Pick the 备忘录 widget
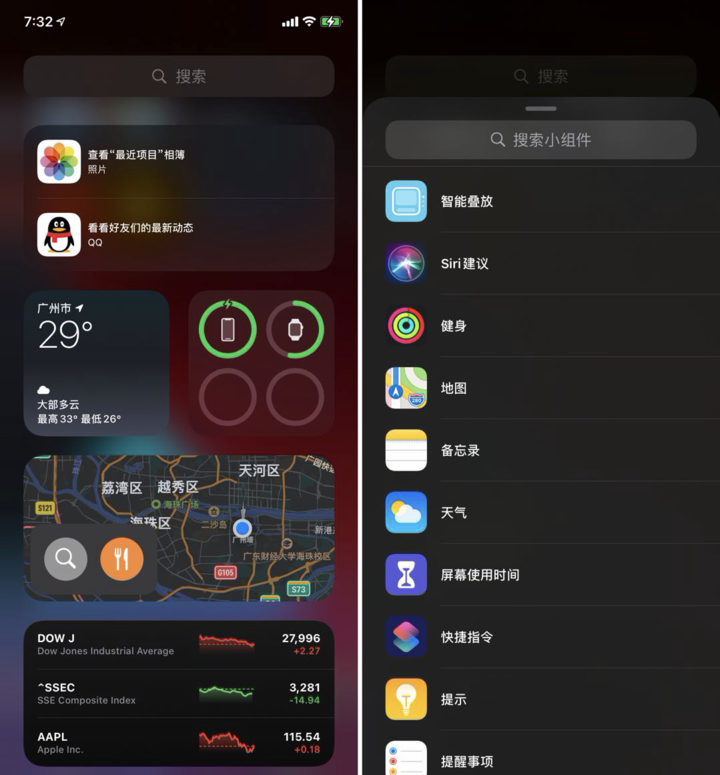This screenshot has height=775, width=720. (540, 450)
